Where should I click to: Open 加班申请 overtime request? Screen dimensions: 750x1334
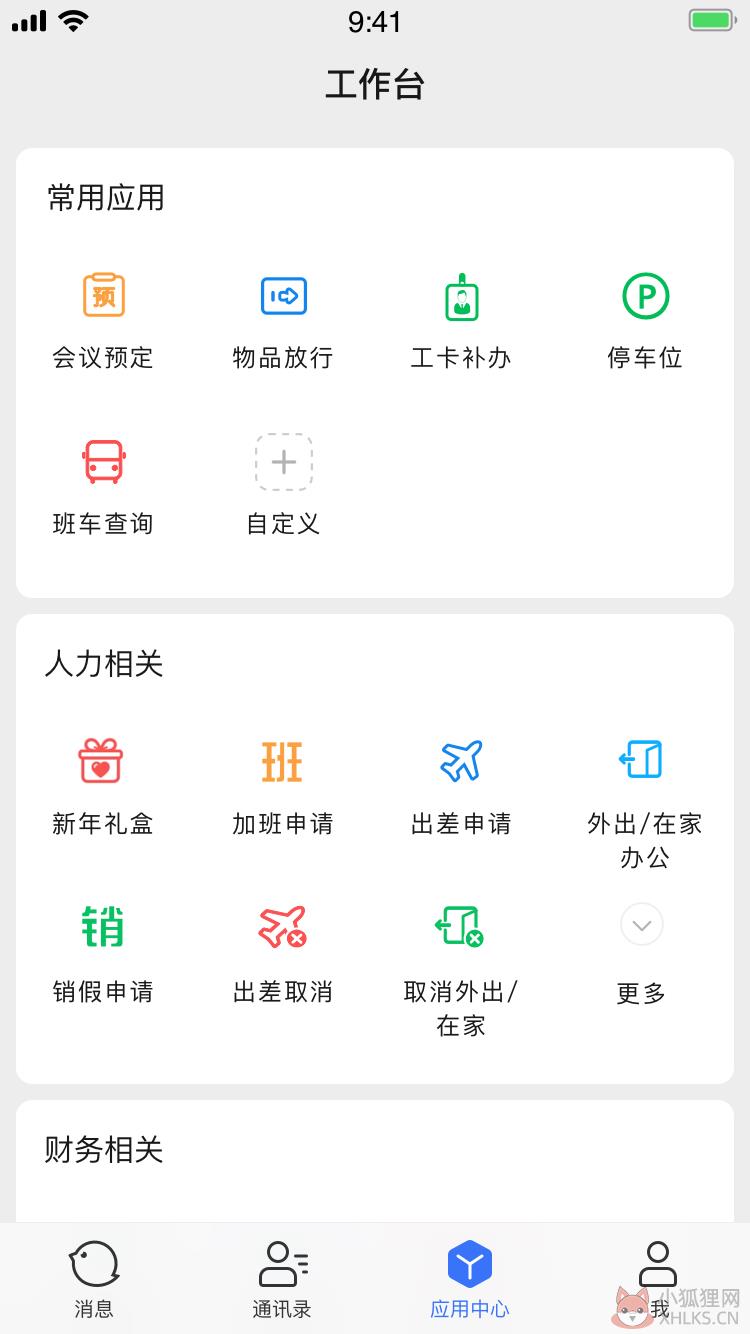pyautogui.click(x=283, y=788)
